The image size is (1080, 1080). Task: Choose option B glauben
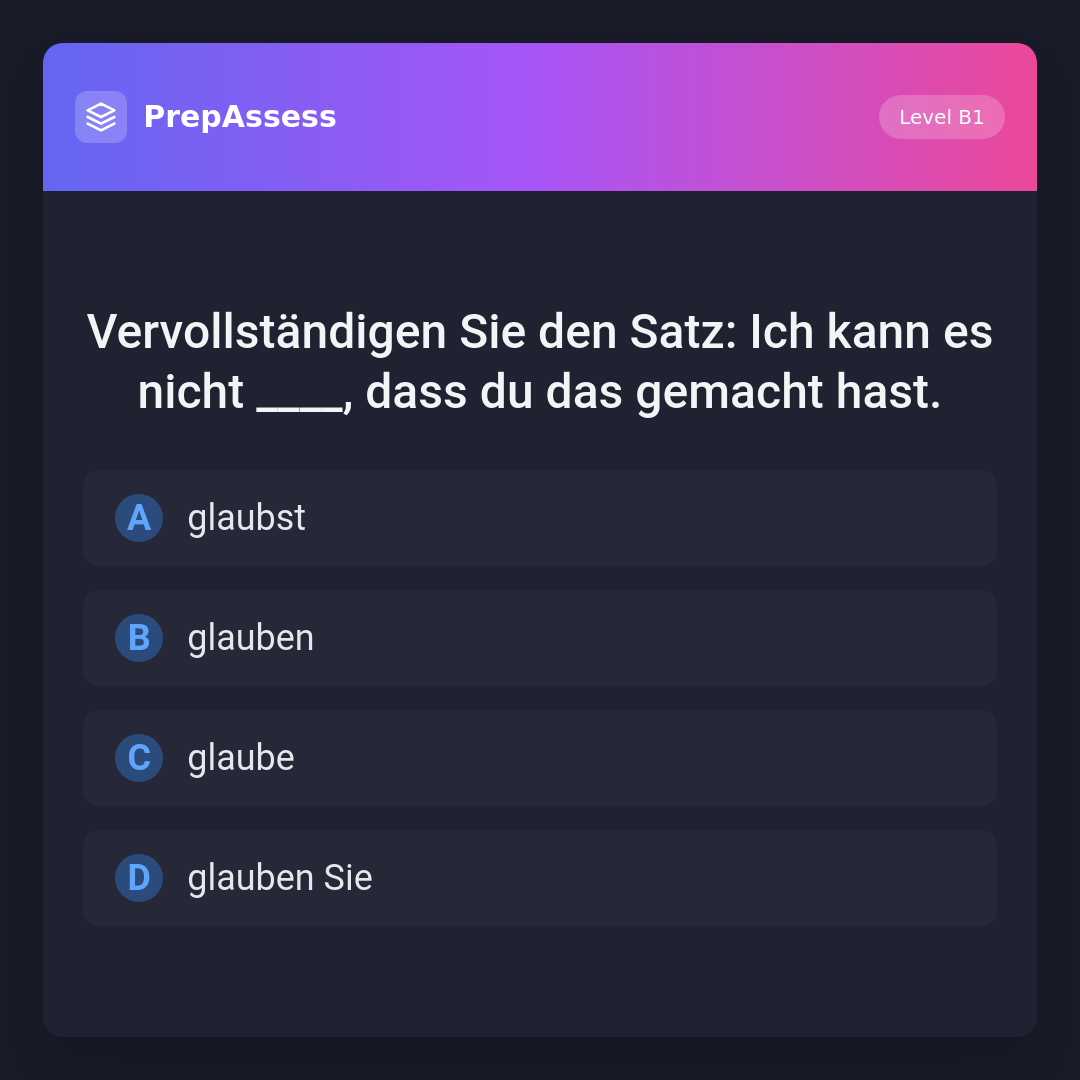540,638
